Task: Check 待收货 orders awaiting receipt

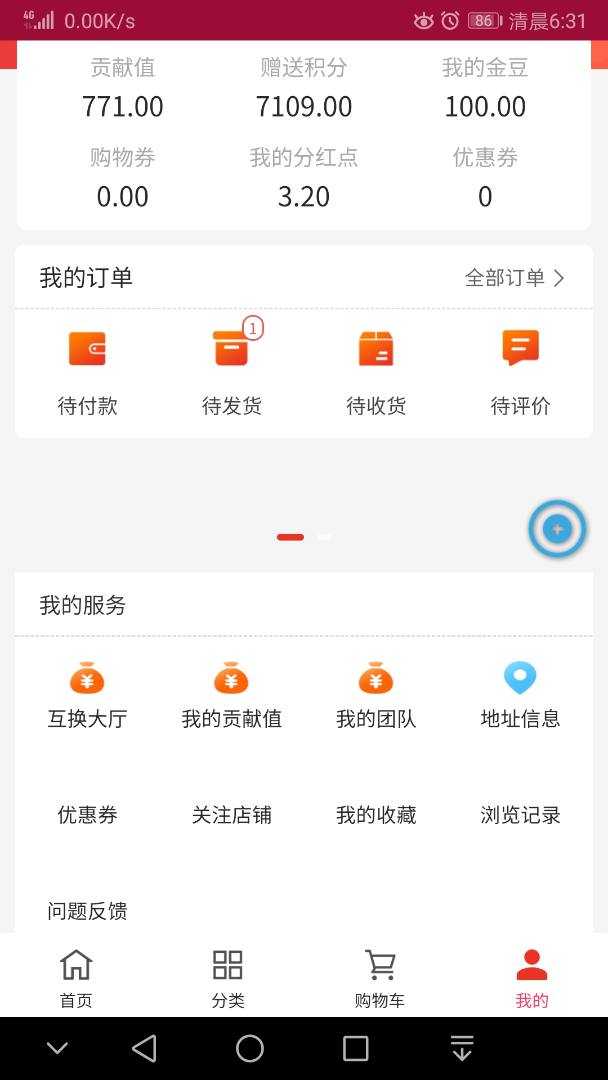Action: [x=376, y=372]
